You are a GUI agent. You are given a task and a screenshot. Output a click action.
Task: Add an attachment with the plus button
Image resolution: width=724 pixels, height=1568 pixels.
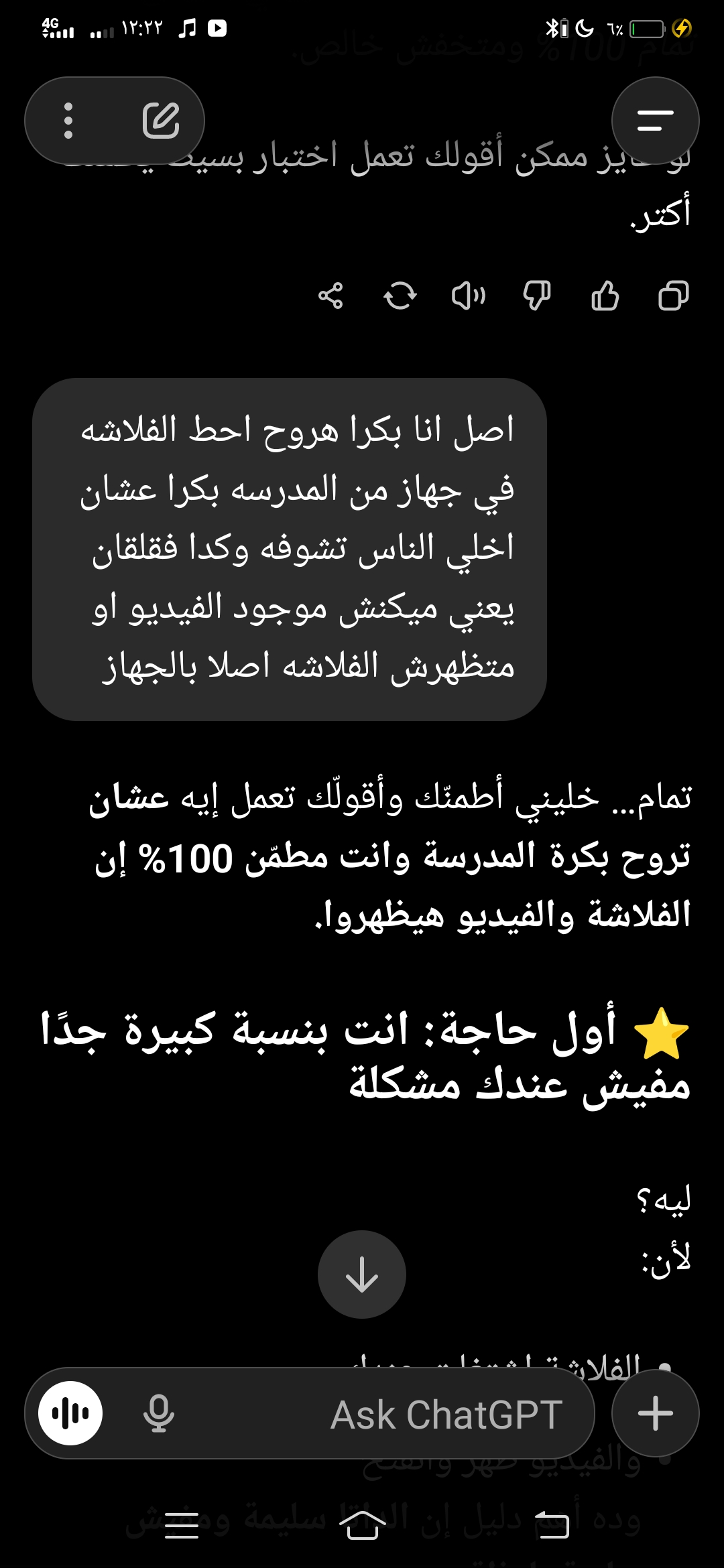click(x=655, y=1413)
